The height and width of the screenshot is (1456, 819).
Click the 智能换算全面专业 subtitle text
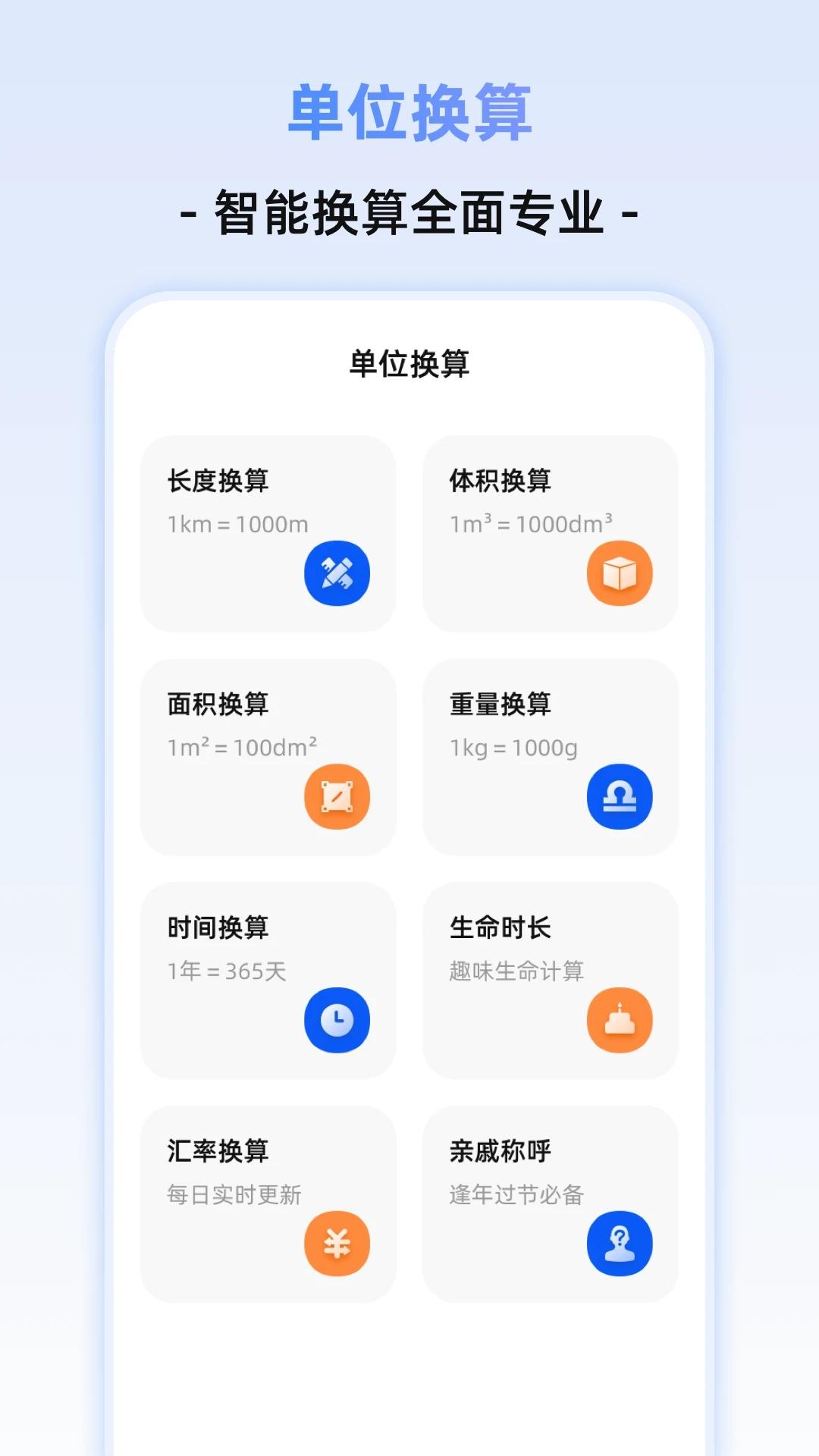[x=409, y=211]
